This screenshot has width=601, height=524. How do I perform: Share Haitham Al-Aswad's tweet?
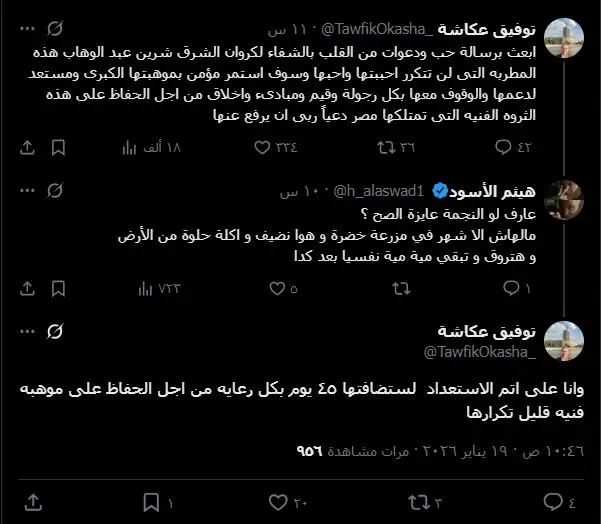coord(27,288)
